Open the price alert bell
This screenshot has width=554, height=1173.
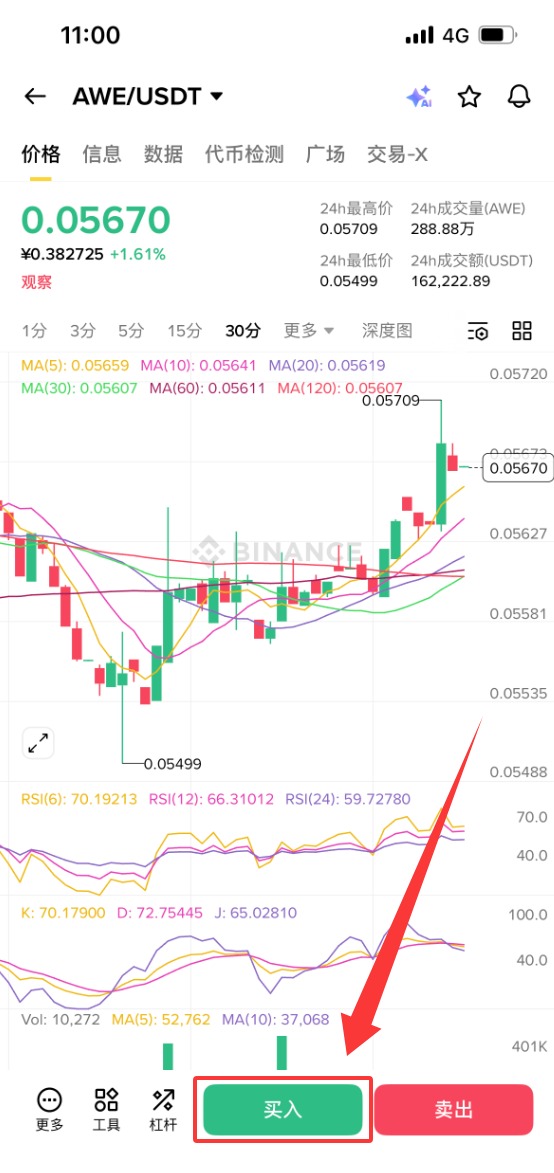(x=519, y=97)
